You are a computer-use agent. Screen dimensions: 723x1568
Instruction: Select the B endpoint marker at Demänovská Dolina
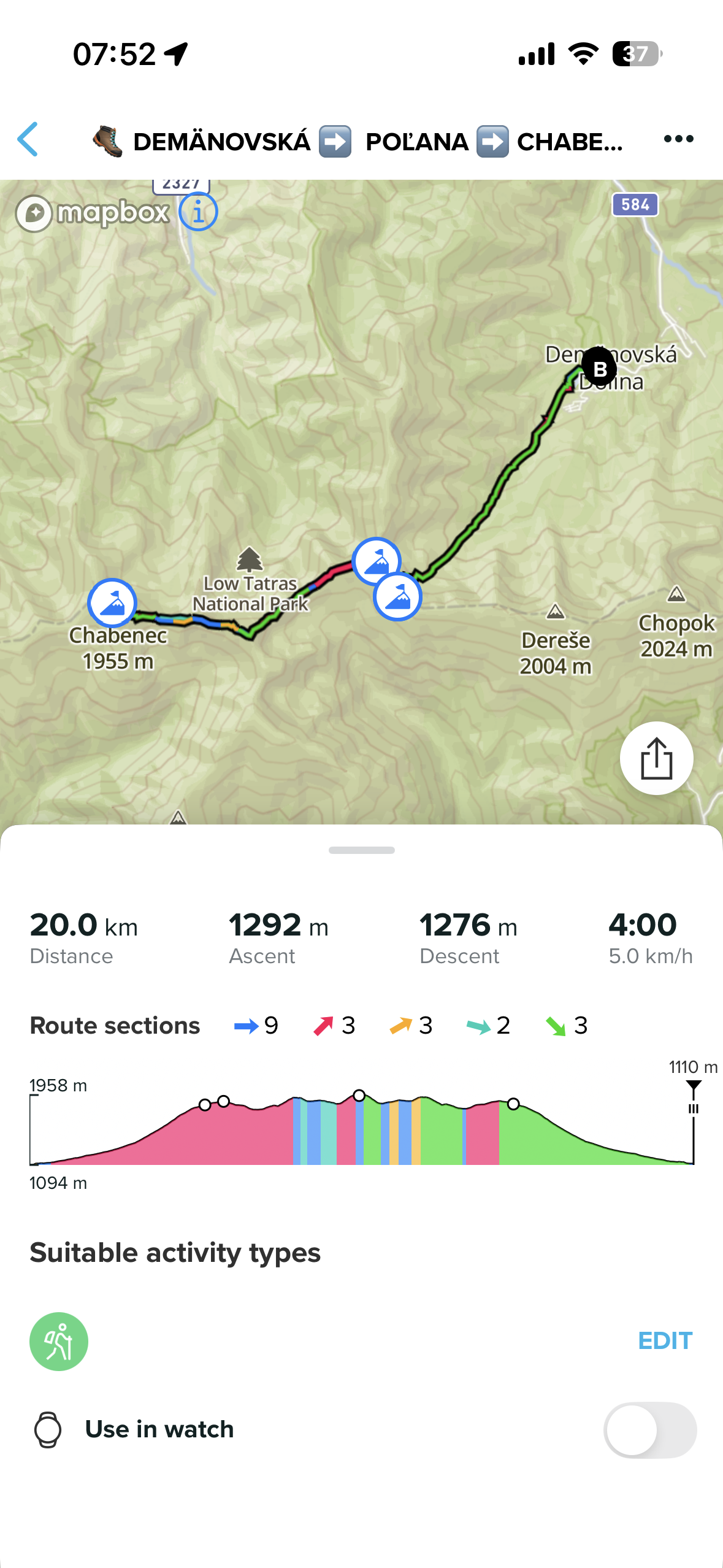tap(599, 369)
